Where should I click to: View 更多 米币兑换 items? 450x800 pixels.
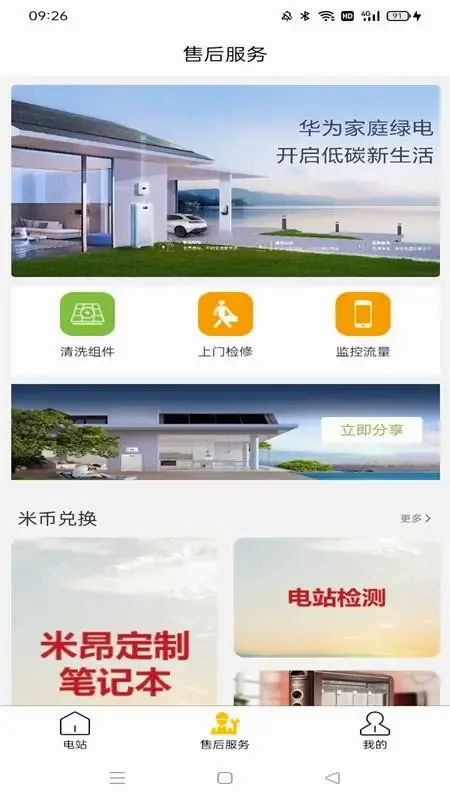point(415,518)
